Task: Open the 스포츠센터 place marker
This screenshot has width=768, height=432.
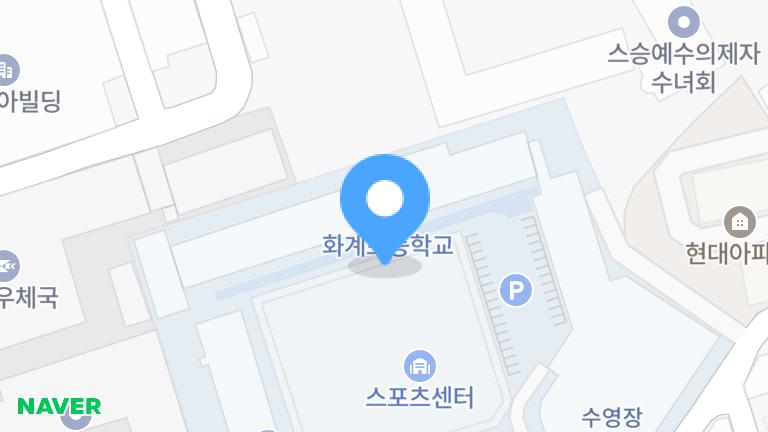Action: [x=419, y=366]
